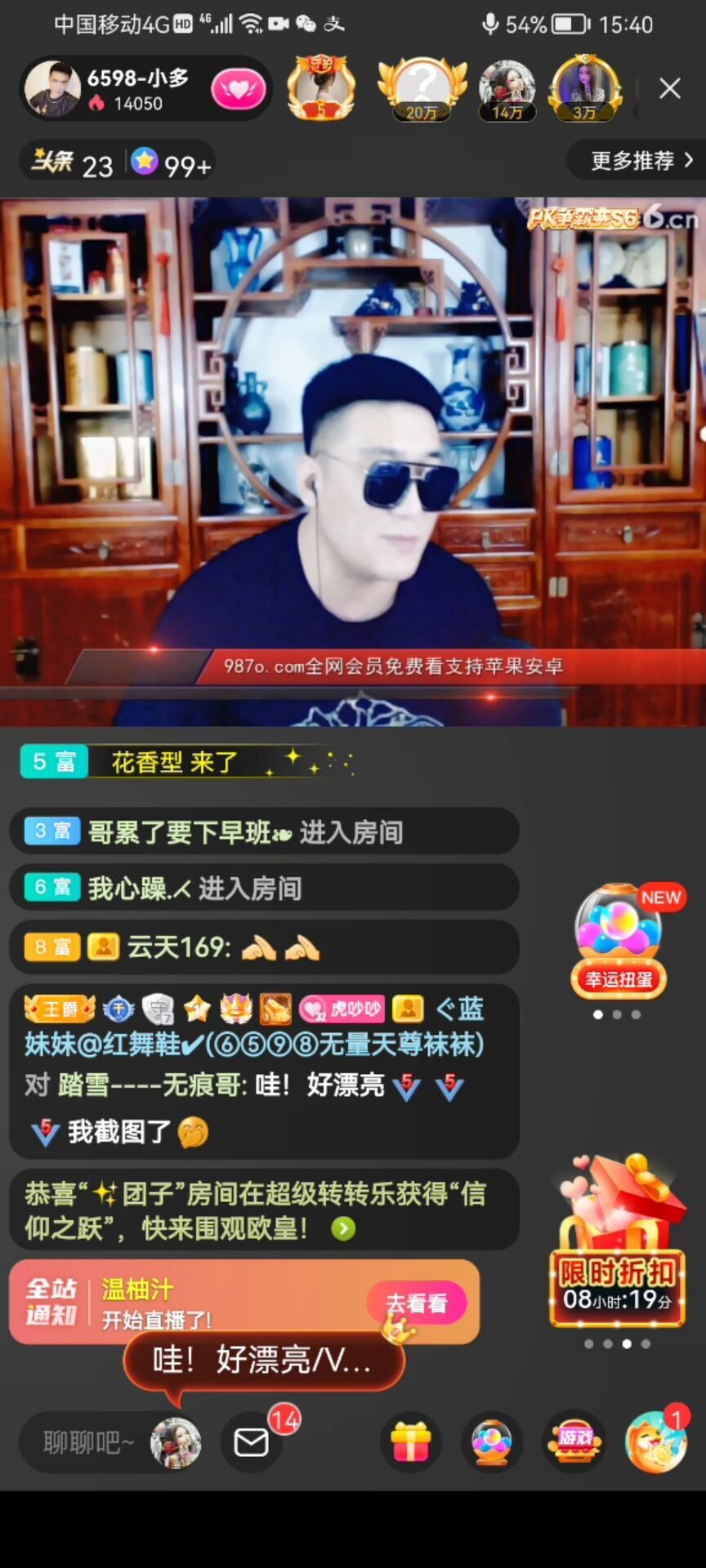View the viewer avatar labeled 14万

pyautogui.click(x=507, y=90)
